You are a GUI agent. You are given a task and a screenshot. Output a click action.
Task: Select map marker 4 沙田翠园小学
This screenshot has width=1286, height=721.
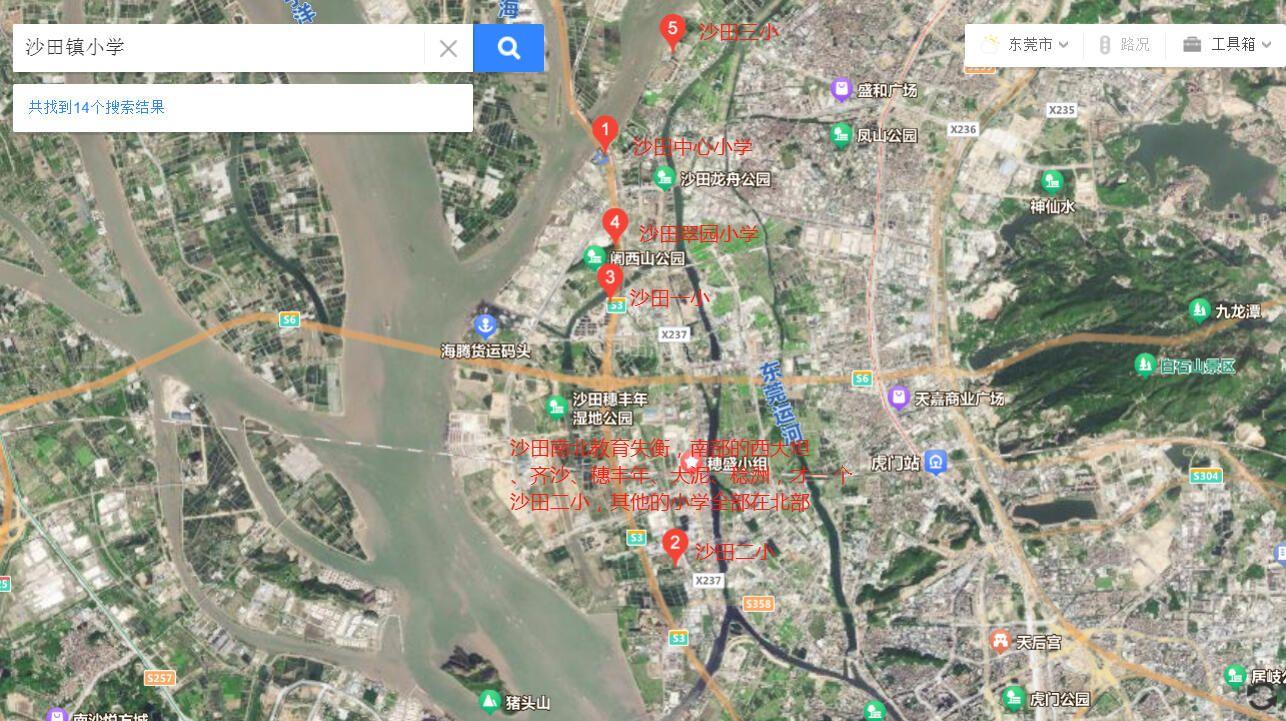pyautogui.click(x=615, y=223)
